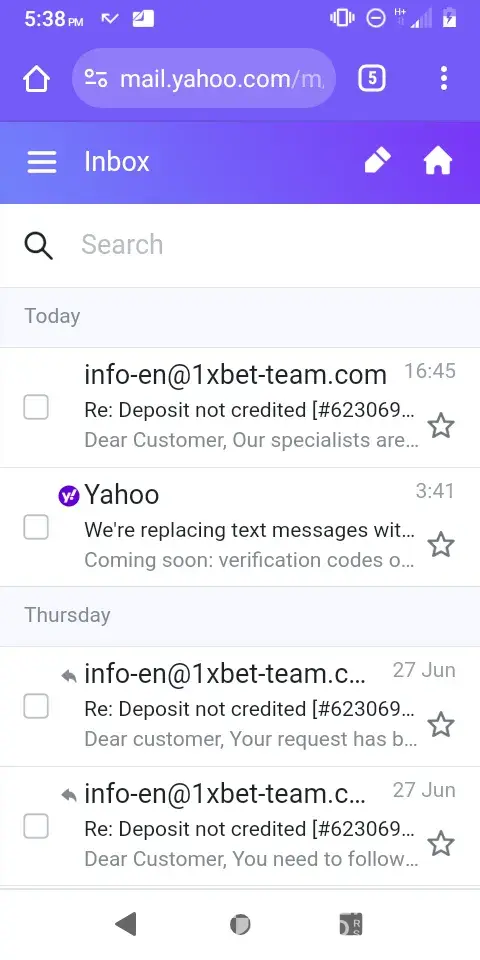The width and height of the screenshot is (480, 960).
Task: Open the browser's three-dot overflow menu
Action: pyautogui.click(x=444, y=78)
